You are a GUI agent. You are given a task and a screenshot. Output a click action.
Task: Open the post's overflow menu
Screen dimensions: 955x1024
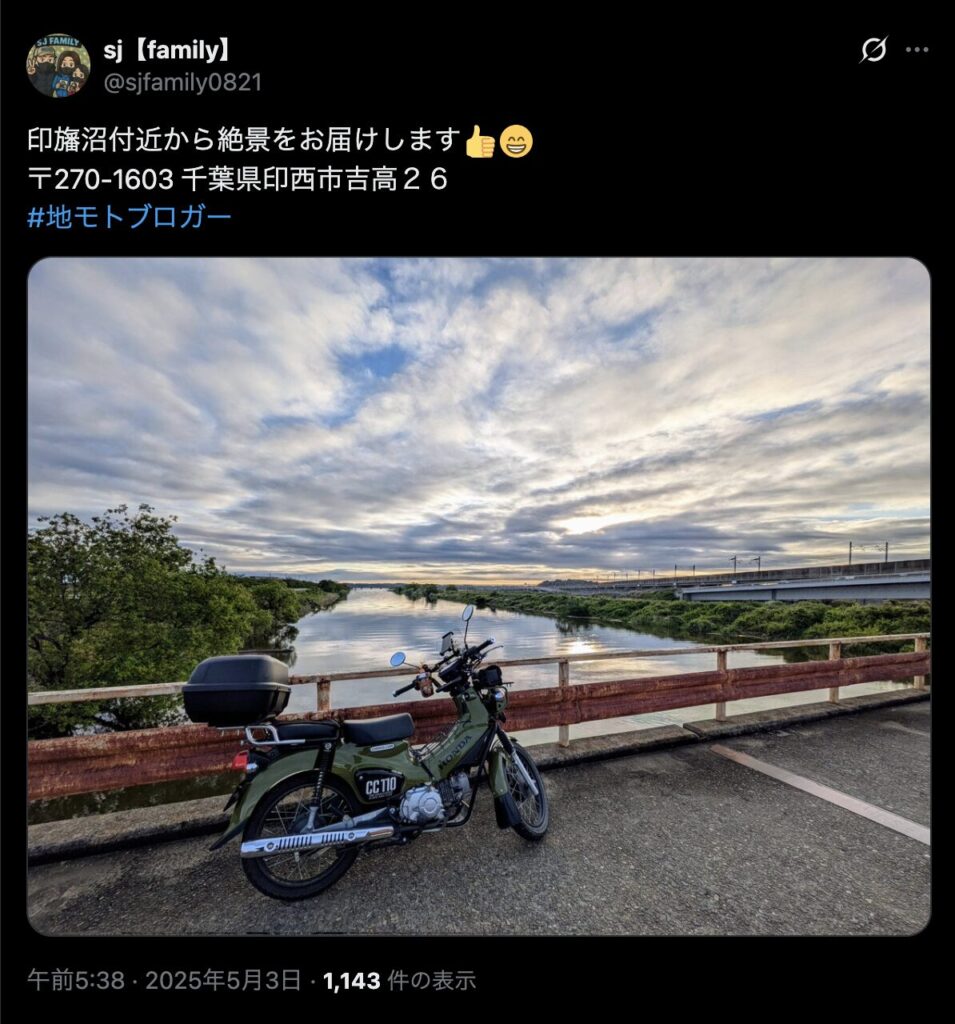tap(917, 50)
